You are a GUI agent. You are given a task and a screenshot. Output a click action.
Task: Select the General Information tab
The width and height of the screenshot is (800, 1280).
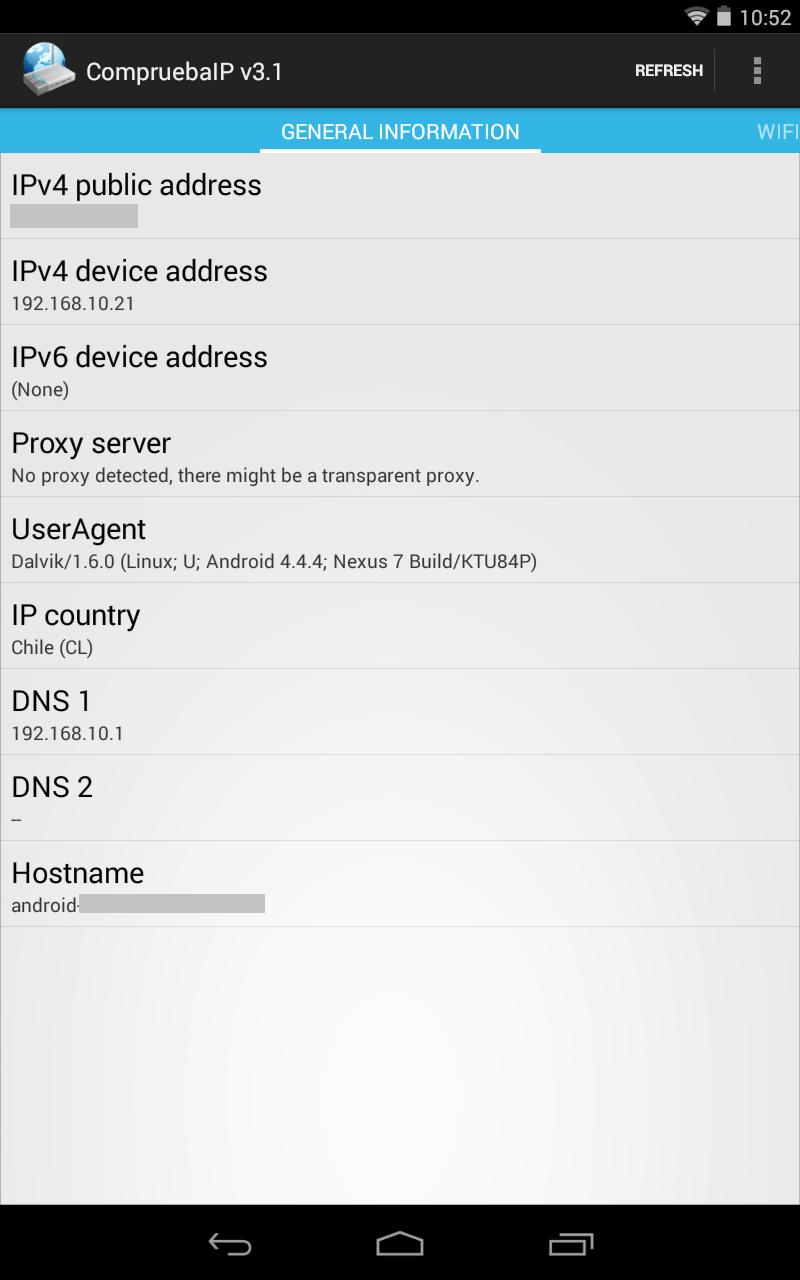click(400, 132)
